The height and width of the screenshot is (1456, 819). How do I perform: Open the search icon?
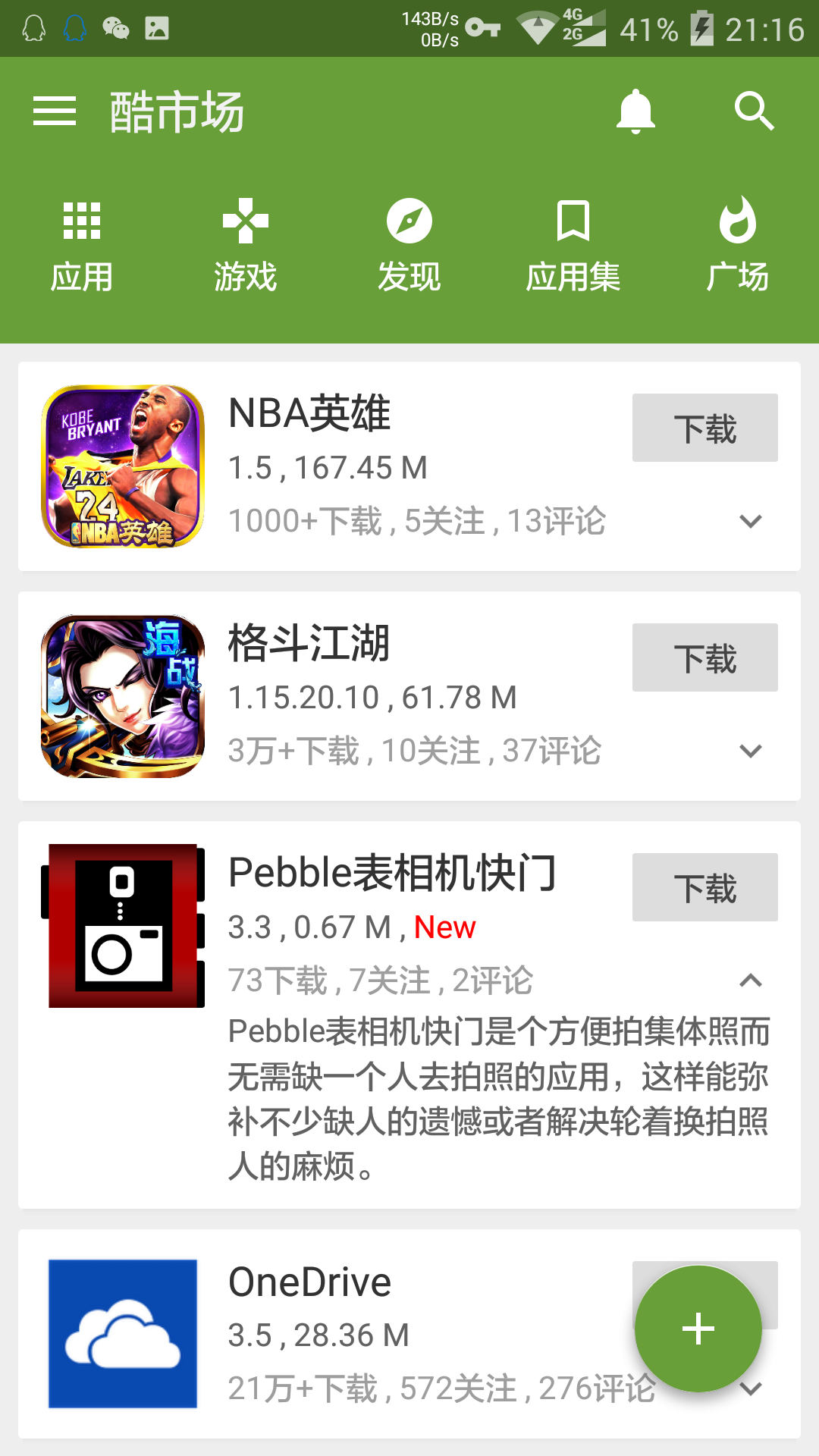tap(754, 111)
